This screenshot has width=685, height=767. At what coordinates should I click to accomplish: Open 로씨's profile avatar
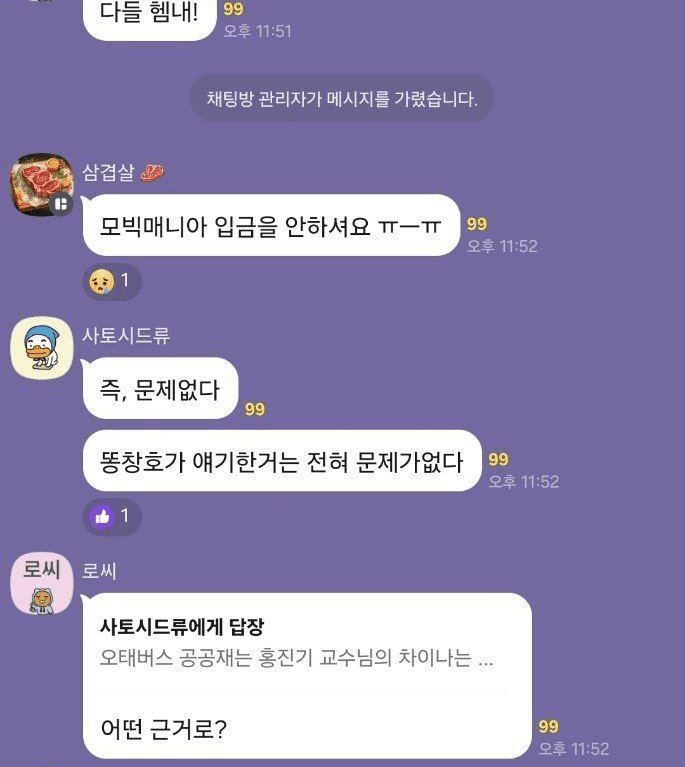42,583
